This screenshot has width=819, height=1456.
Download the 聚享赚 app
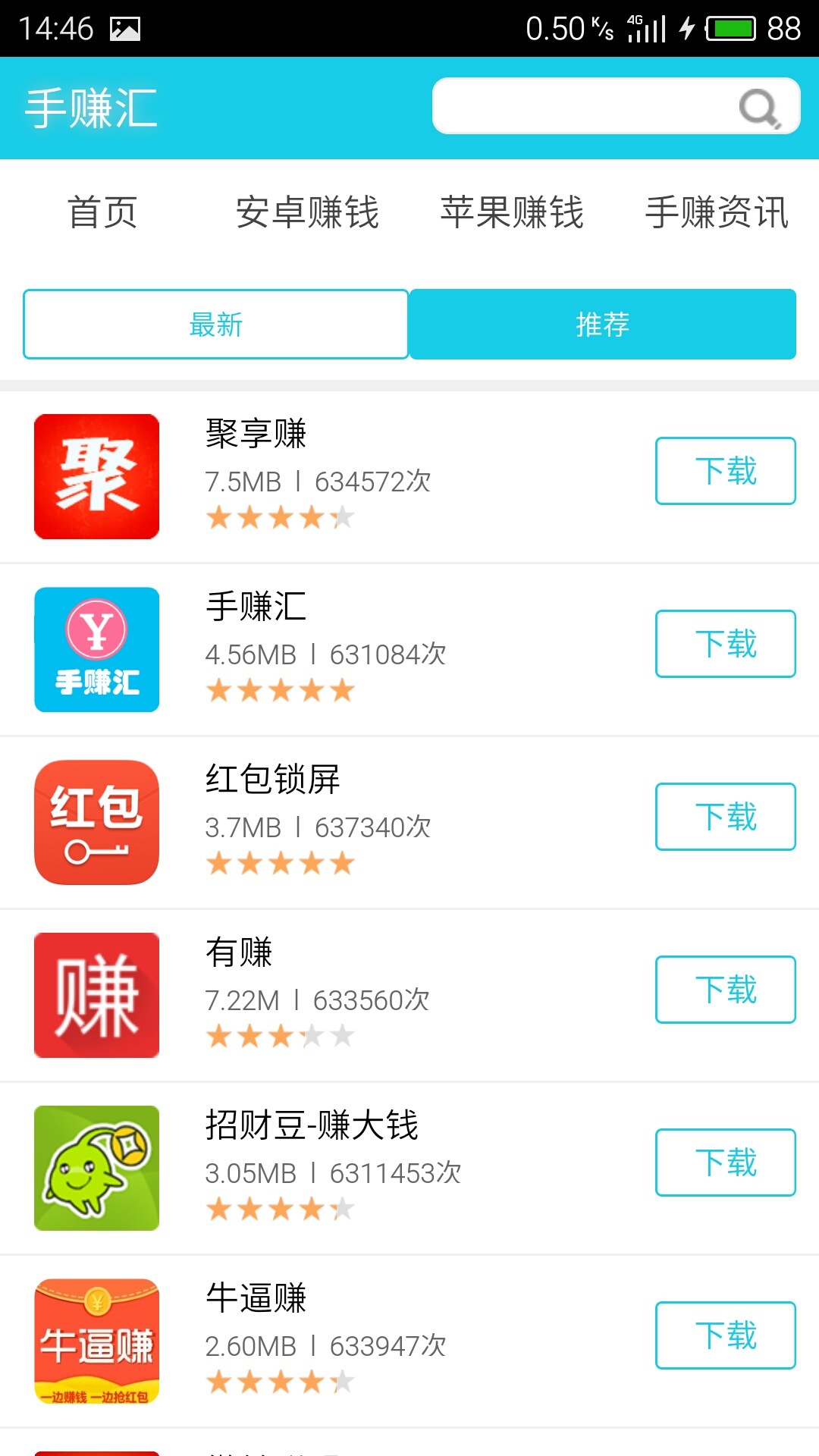pyautogui.click(x=724, y=470)
